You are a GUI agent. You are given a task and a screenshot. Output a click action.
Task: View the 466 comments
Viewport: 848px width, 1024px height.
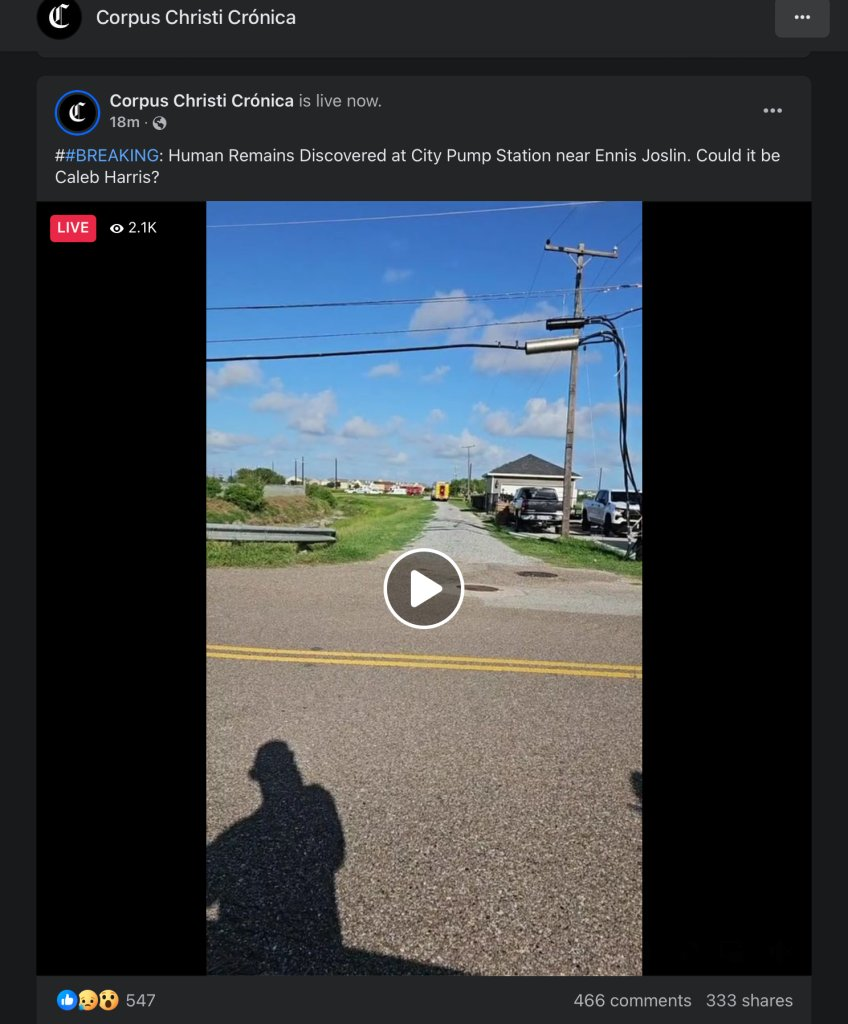(x=632, y=1000)
